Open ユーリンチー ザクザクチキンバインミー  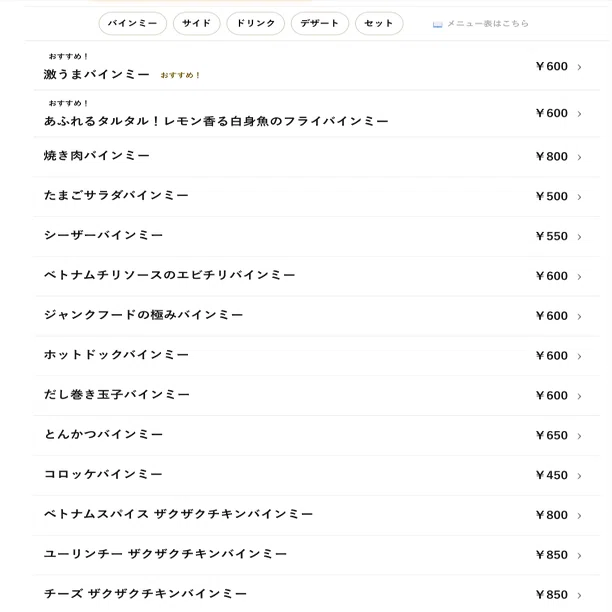coord(317,555)
